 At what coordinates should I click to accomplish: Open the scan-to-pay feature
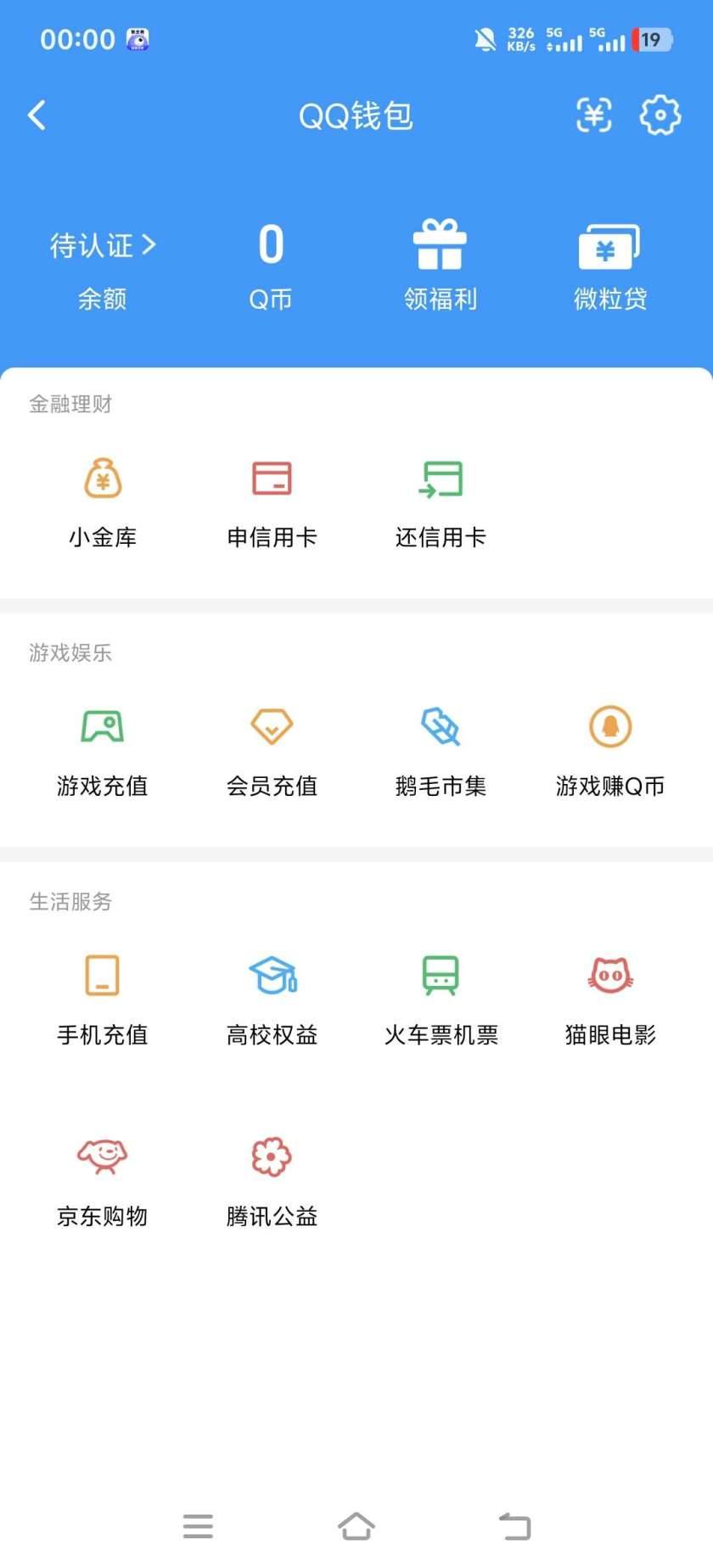tap(594, 115)
